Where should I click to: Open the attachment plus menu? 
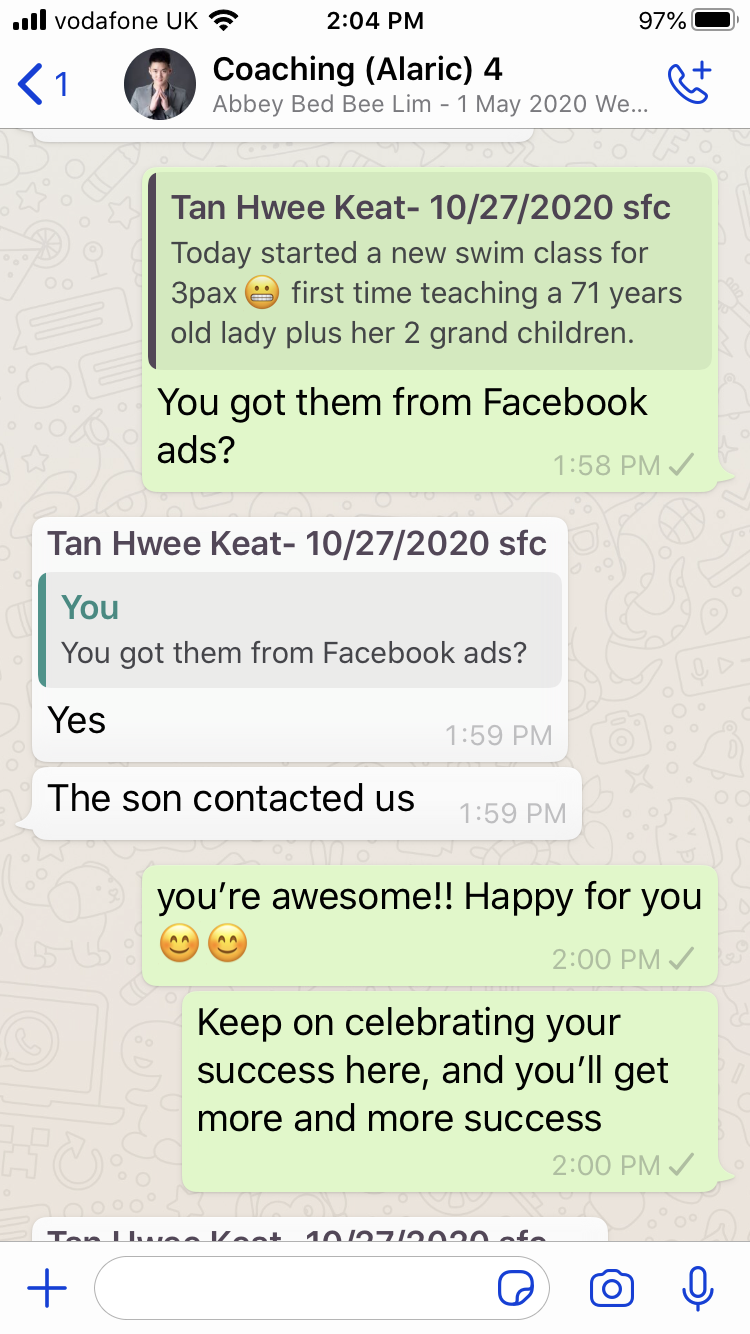46,1289
